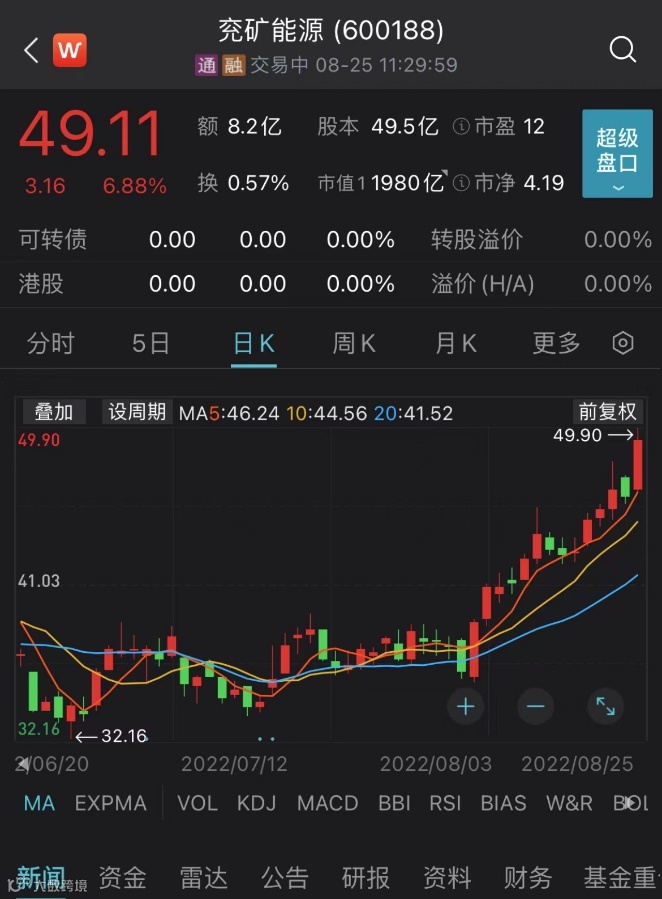Zoom in the K-line chart
662x899 pixels.
tap(465, 706)
